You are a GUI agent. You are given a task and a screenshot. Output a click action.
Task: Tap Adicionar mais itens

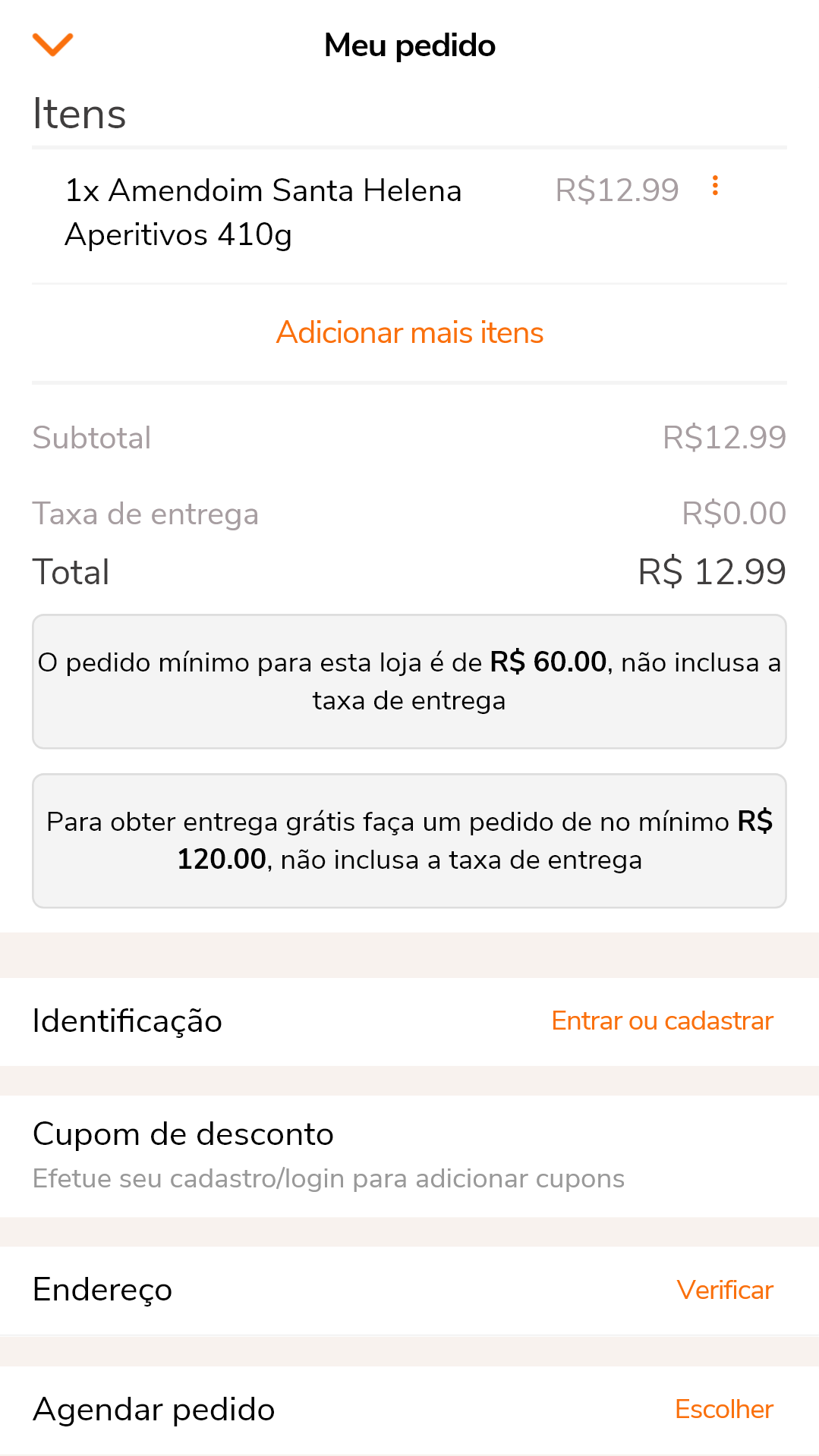[x=410, y=332]
